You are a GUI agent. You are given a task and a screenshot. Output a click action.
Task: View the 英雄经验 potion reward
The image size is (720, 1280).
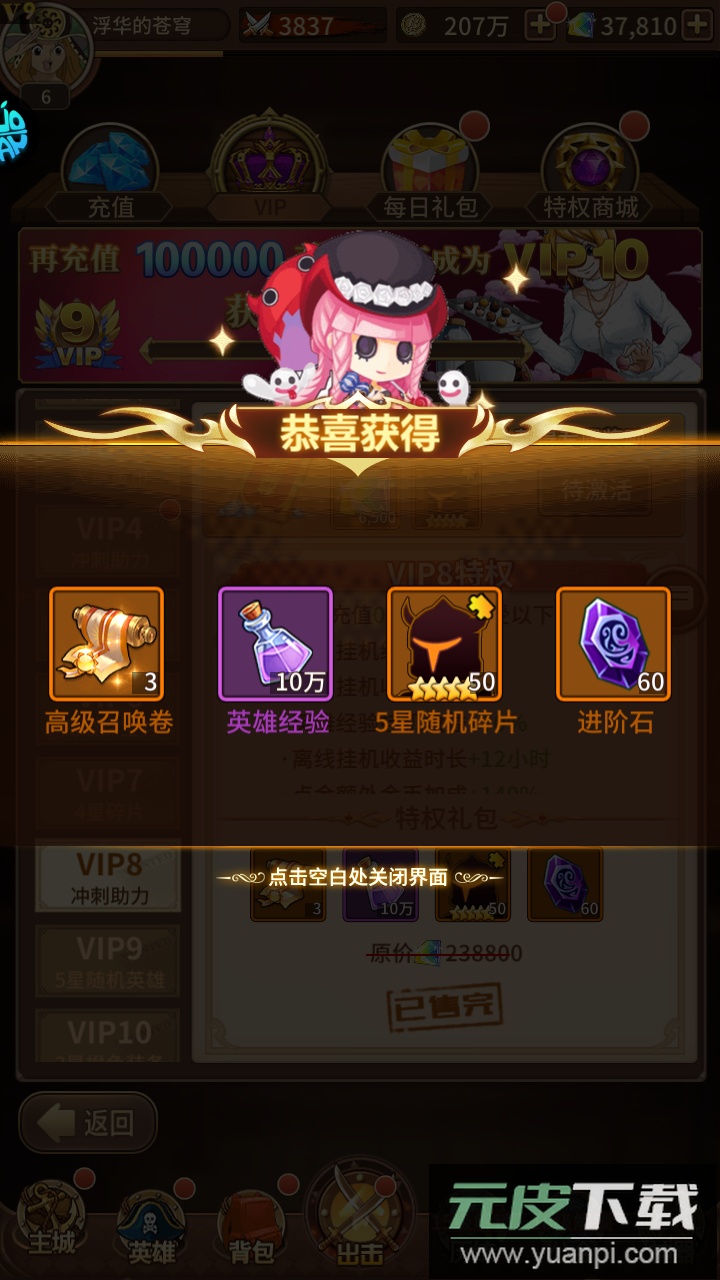[x=275, y=644]
